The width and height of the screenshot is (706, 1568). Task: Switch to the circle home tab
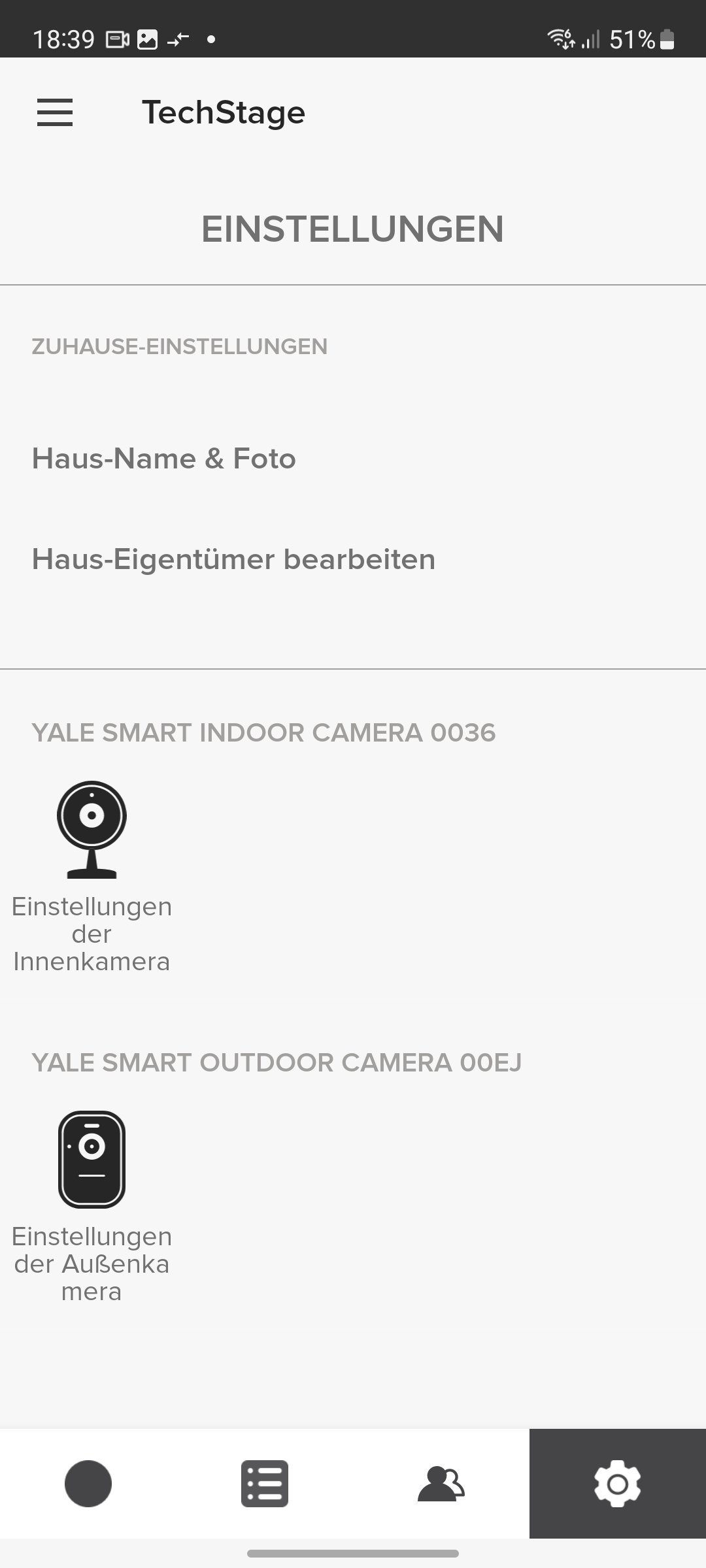(88, 1483)
